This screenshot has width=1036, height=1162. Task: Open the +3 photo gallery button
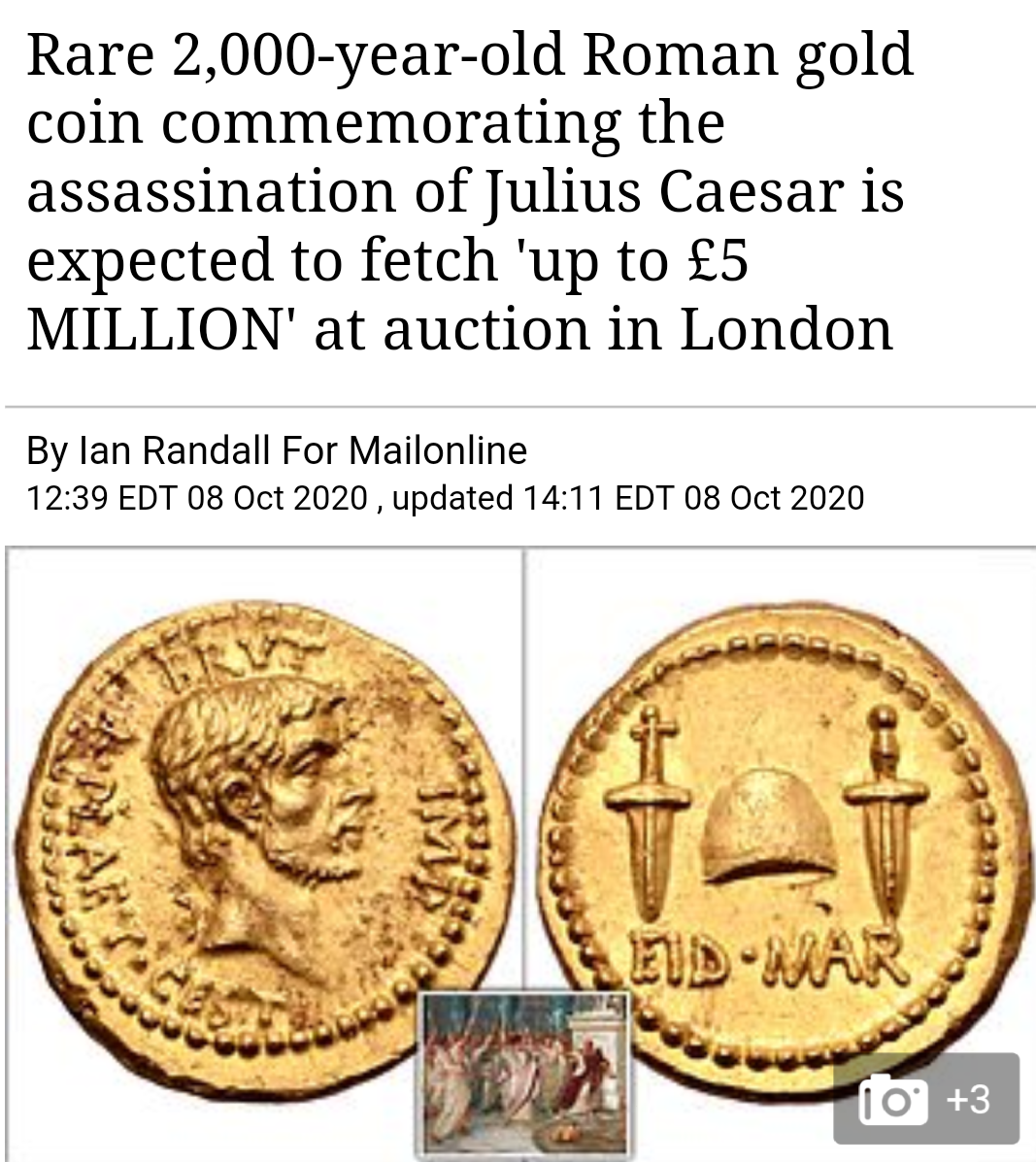tap(925, 1098)
